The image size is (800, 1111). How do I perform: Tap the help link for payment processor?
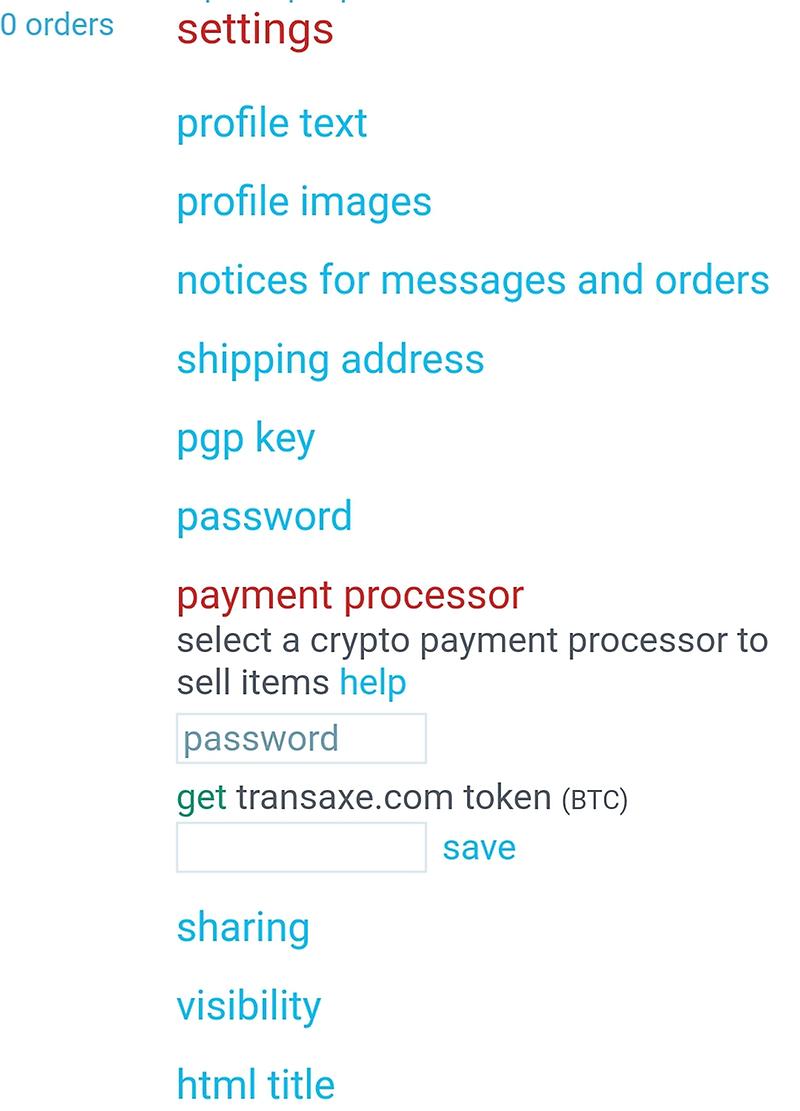[x=373, y=683]
